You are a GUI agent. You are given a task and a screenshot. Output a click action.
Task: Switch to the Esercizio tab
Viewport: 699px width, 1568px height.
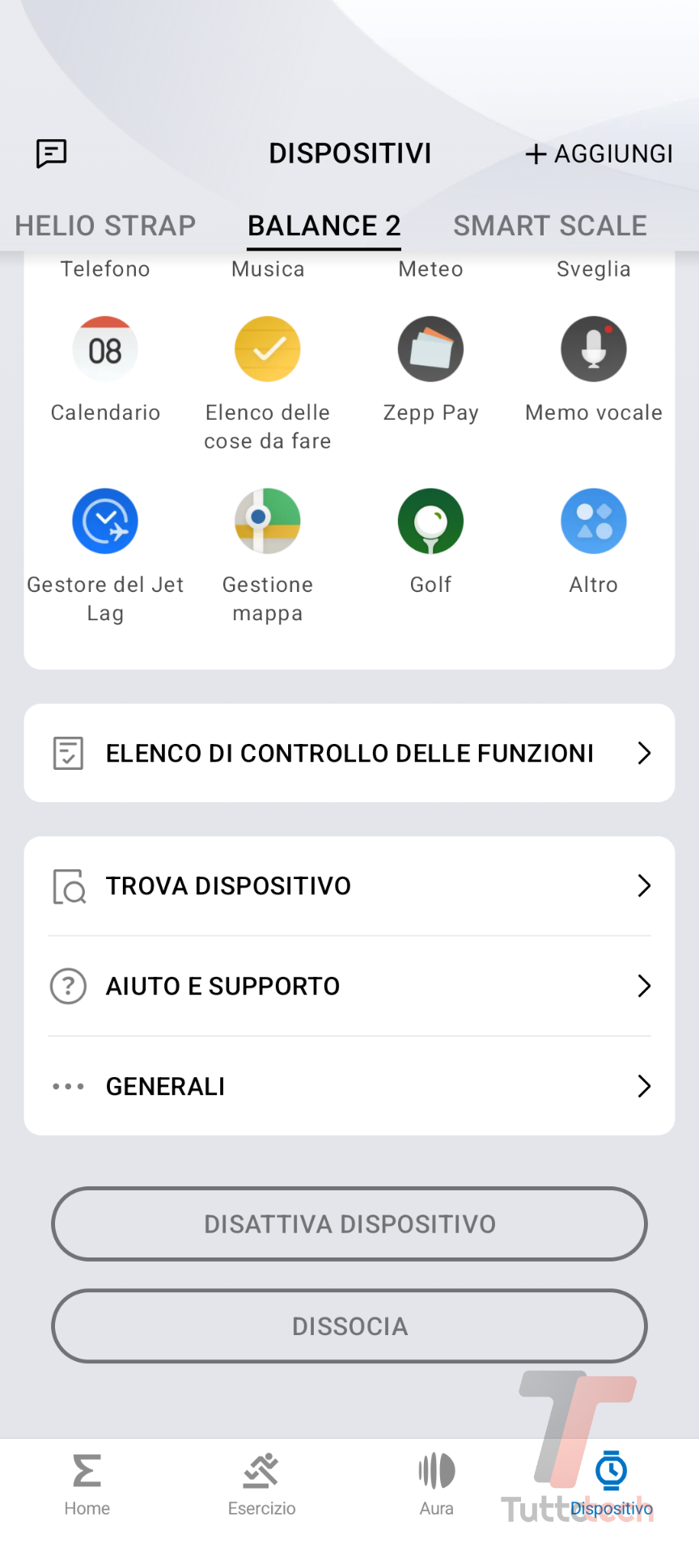coord(261,1484)
